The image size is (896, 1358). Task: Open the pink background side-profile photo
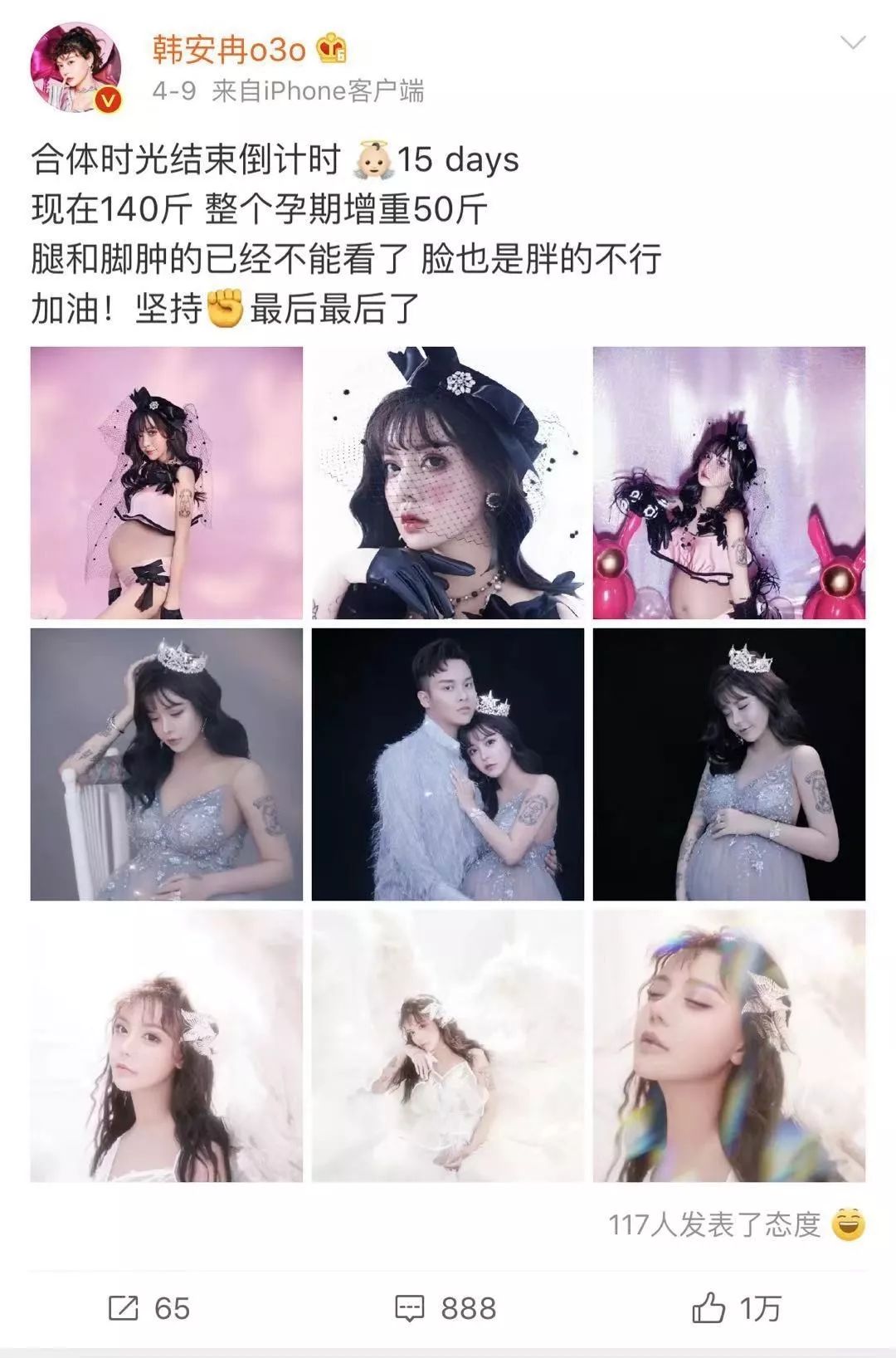167,482
